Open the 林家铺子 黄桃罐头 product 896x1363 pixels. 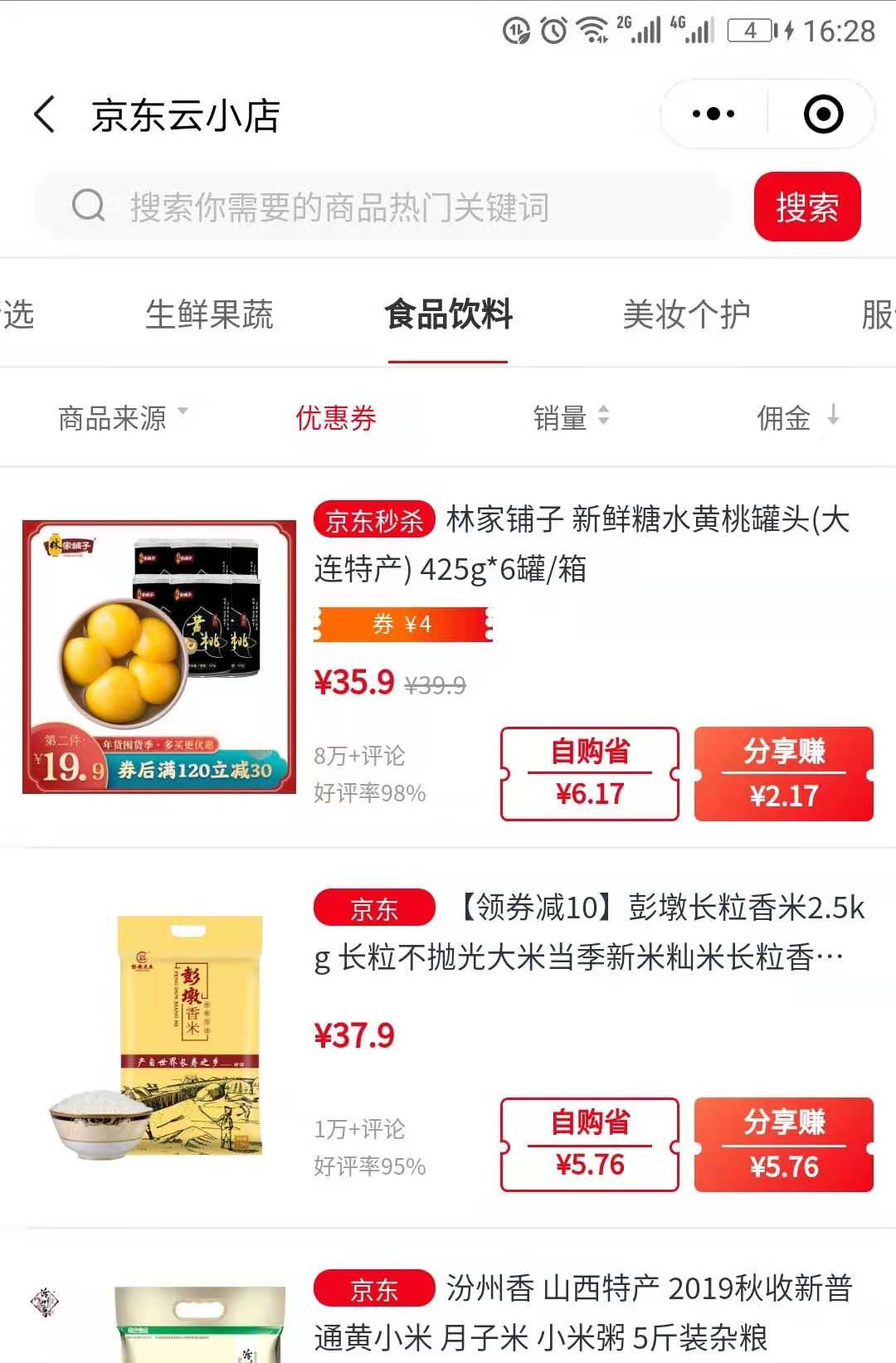(581, 544)
